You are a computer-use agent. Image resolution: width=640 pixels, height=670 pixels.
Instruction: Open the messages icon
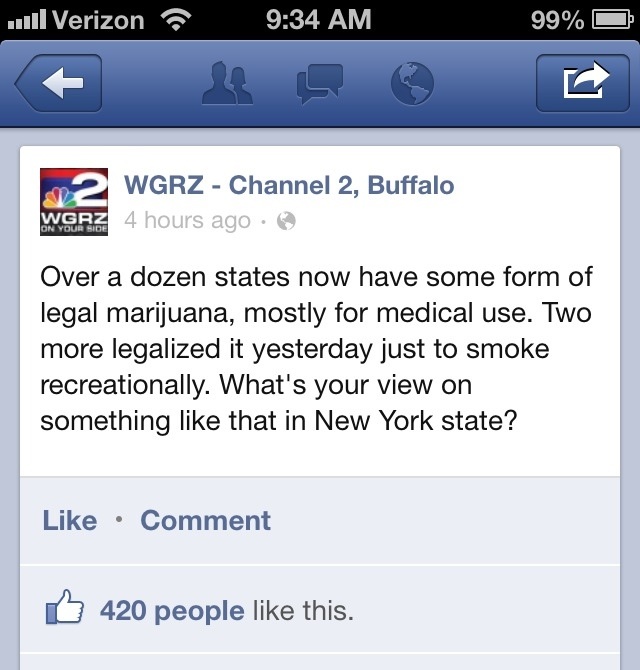tap(319, 84)
